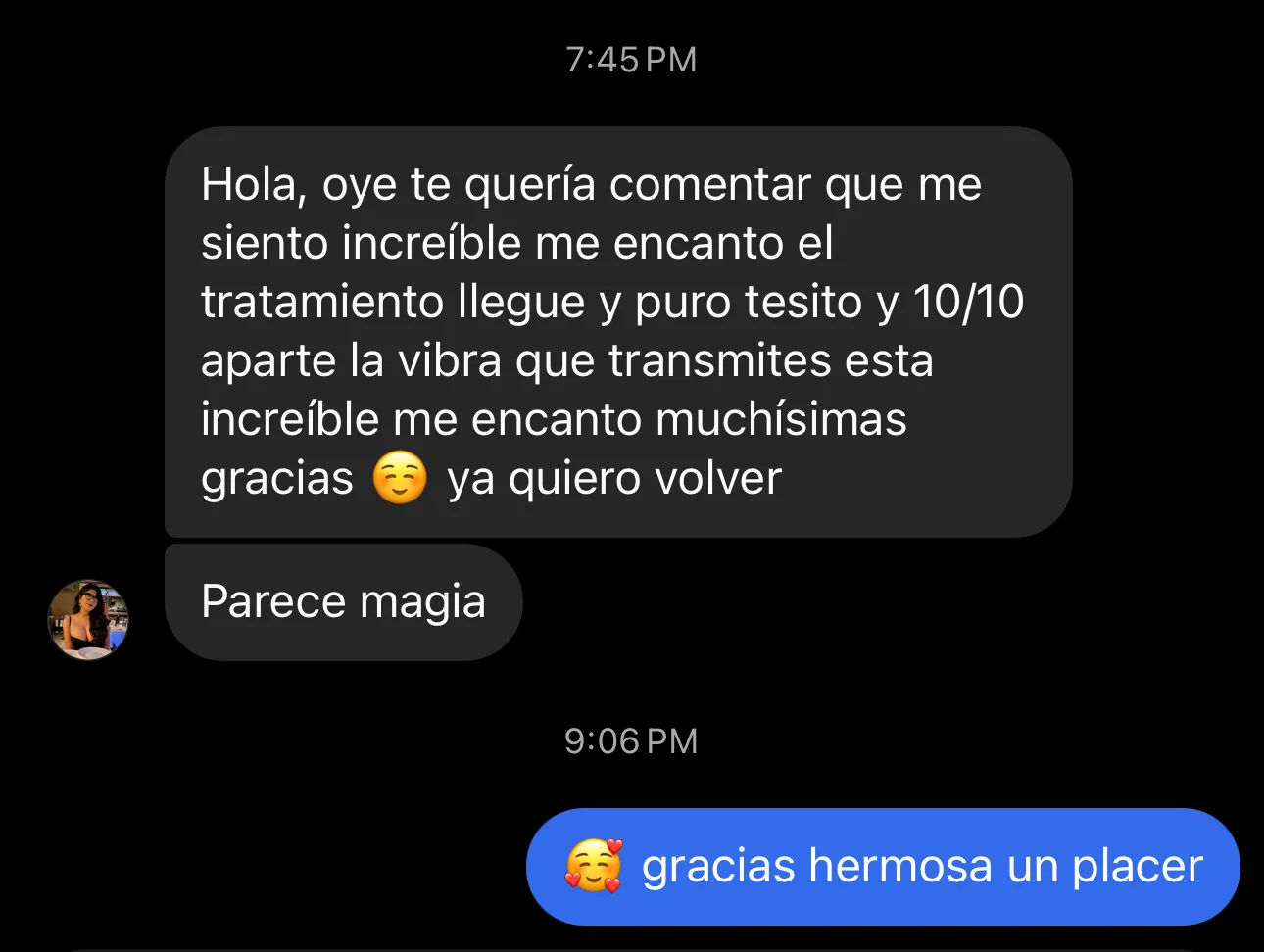Open the sender's profile picture next to Parece magia
This screenshot has width=1264, height=952.
tap(88, 619)
